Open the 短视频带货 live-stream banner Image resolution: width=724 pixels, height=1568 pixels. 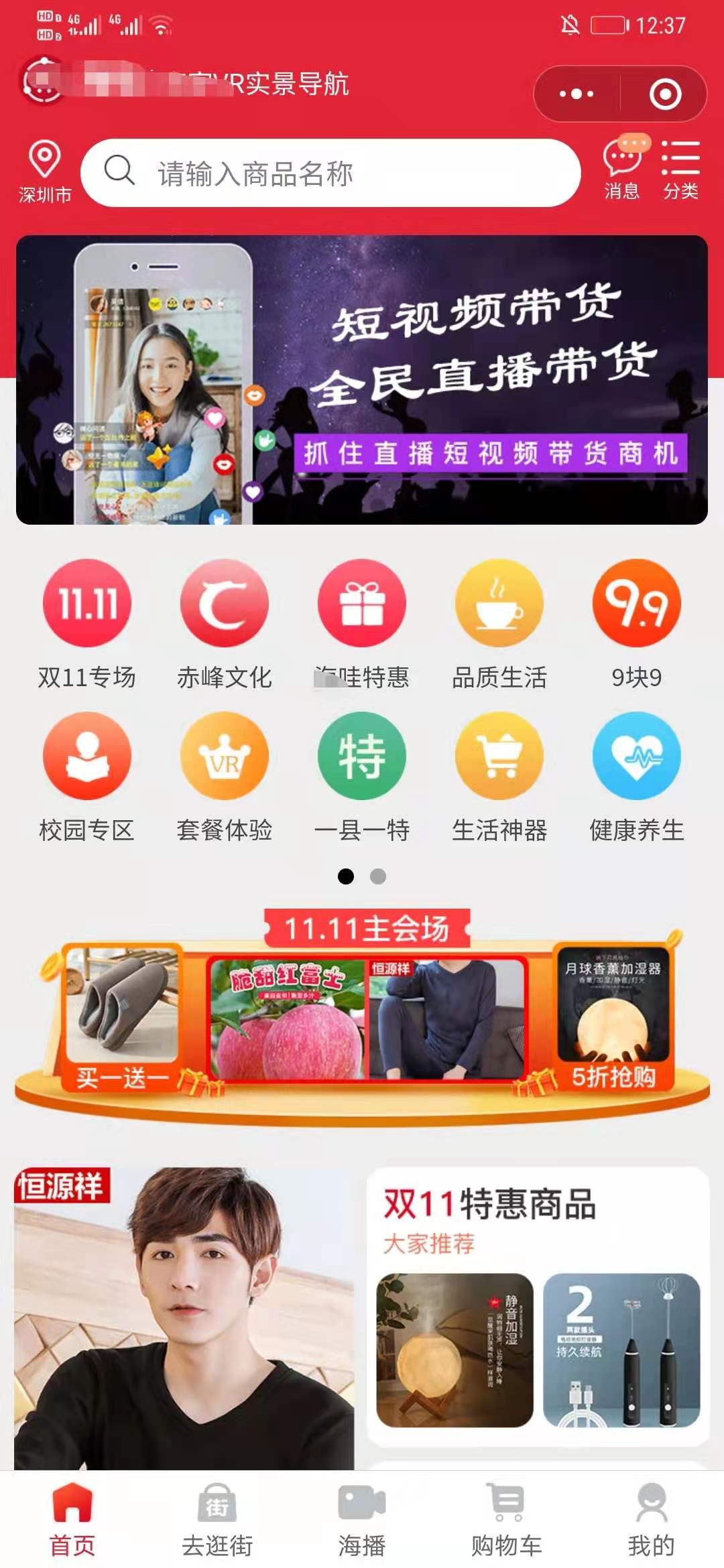tap(362, 380)
